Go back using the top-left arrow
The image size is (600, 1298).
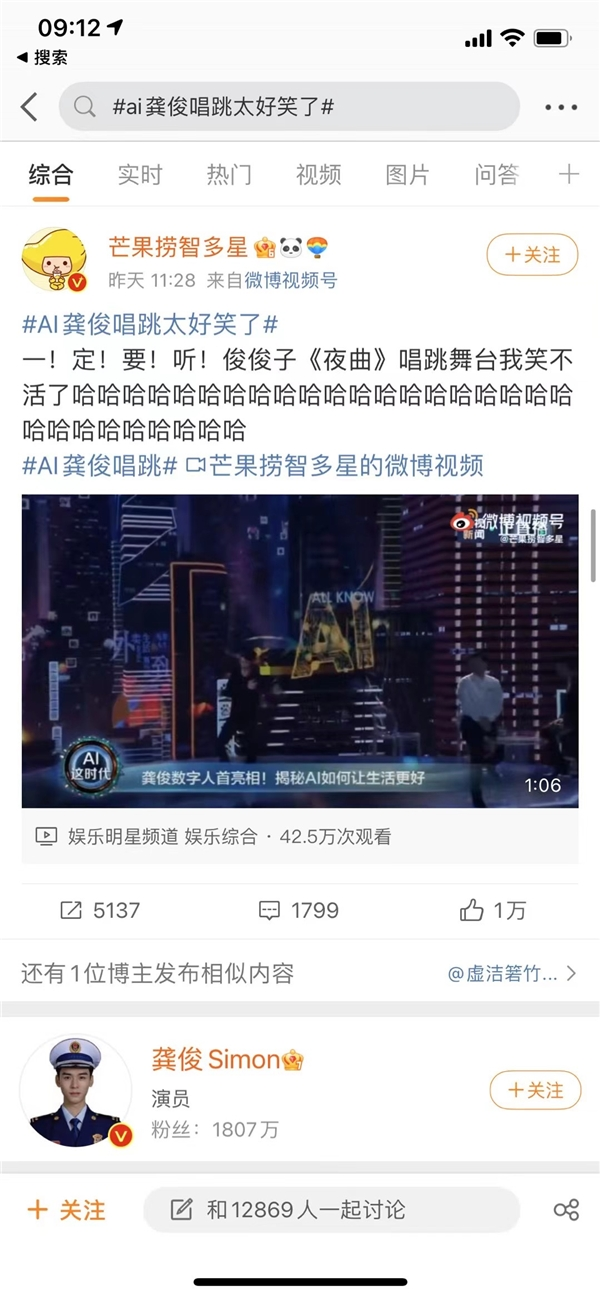(28, 107)
